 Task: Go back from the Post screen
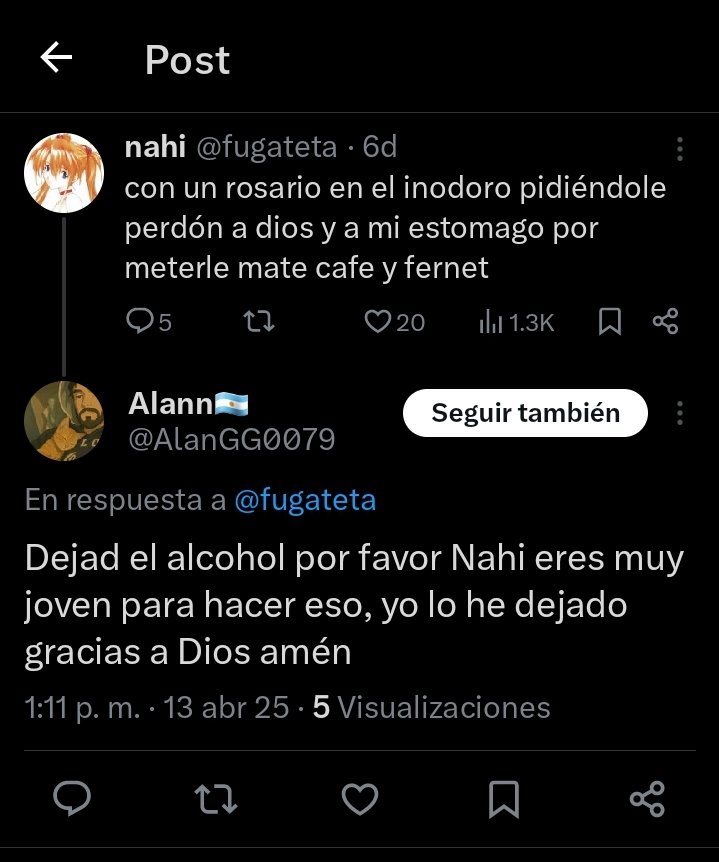[56, 59]
